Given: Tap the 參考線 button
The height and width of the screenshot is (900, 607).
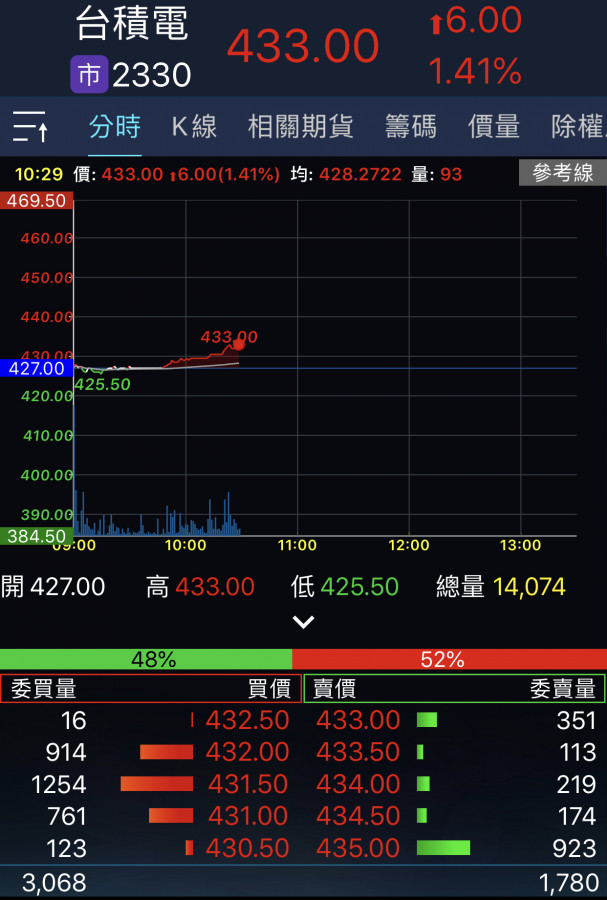Looking at the screenshot, I should tap(562, 173).
